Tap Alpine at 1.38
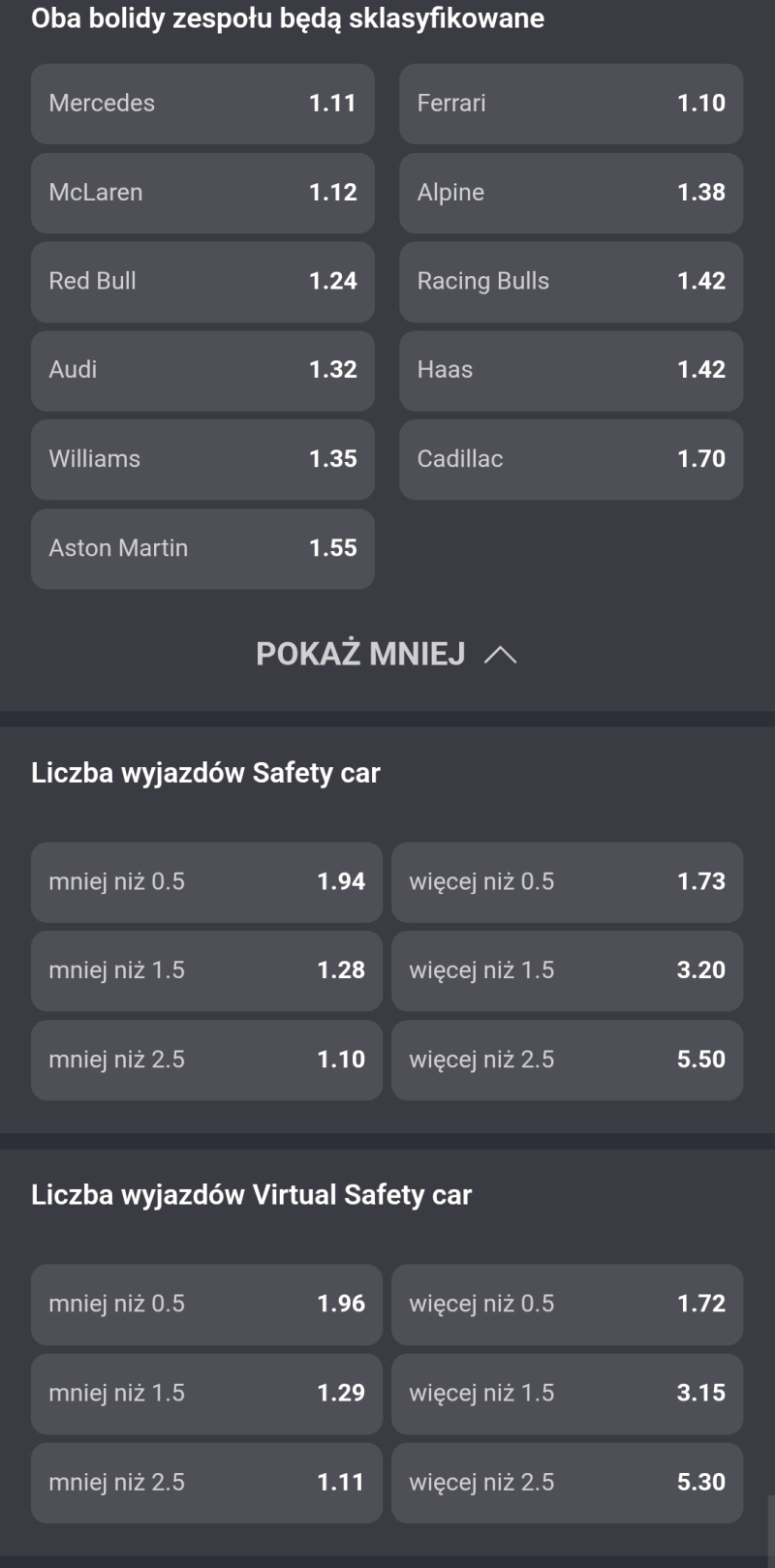775x1568 pixels. (571, 193)
